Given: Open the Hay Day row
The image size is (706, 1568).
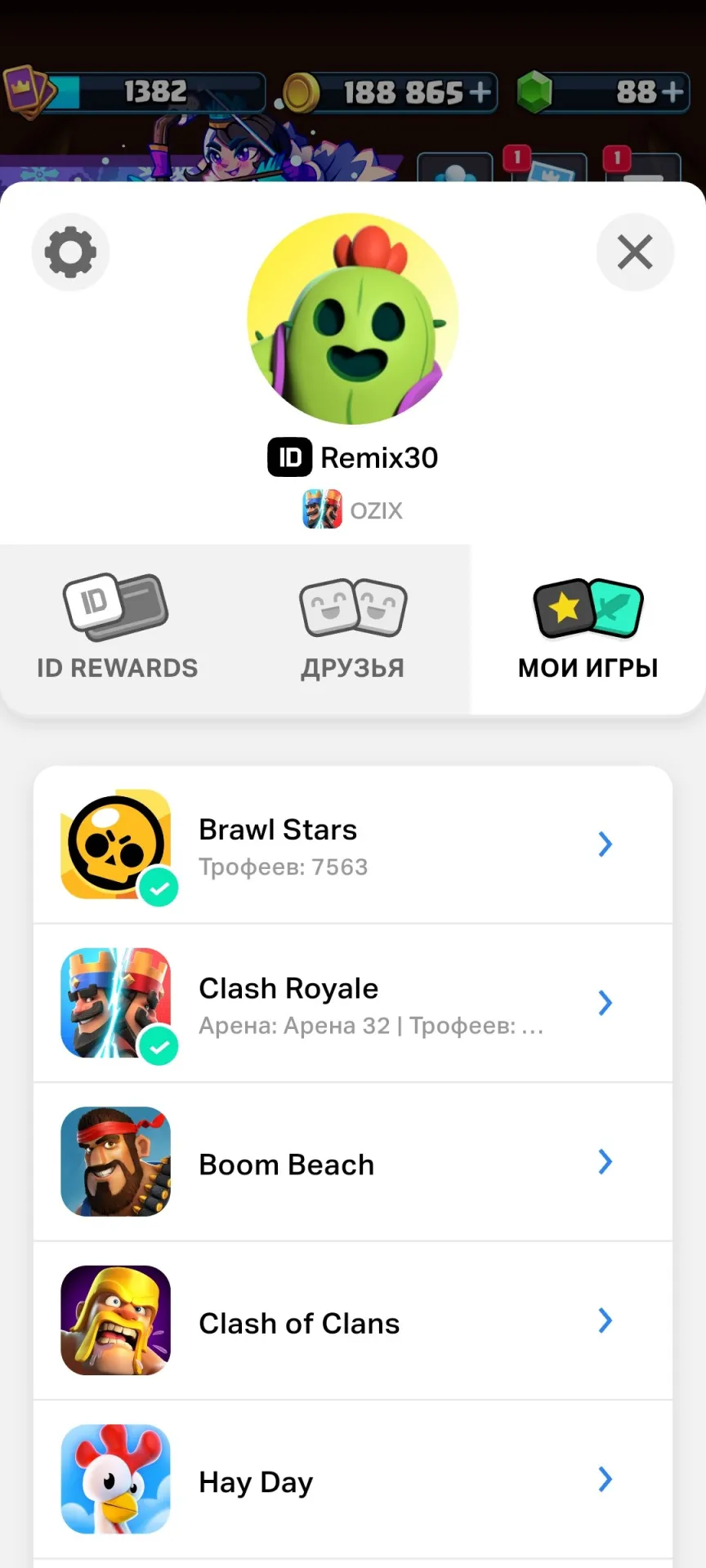Looking at the screenshot, I should 353,1480.
